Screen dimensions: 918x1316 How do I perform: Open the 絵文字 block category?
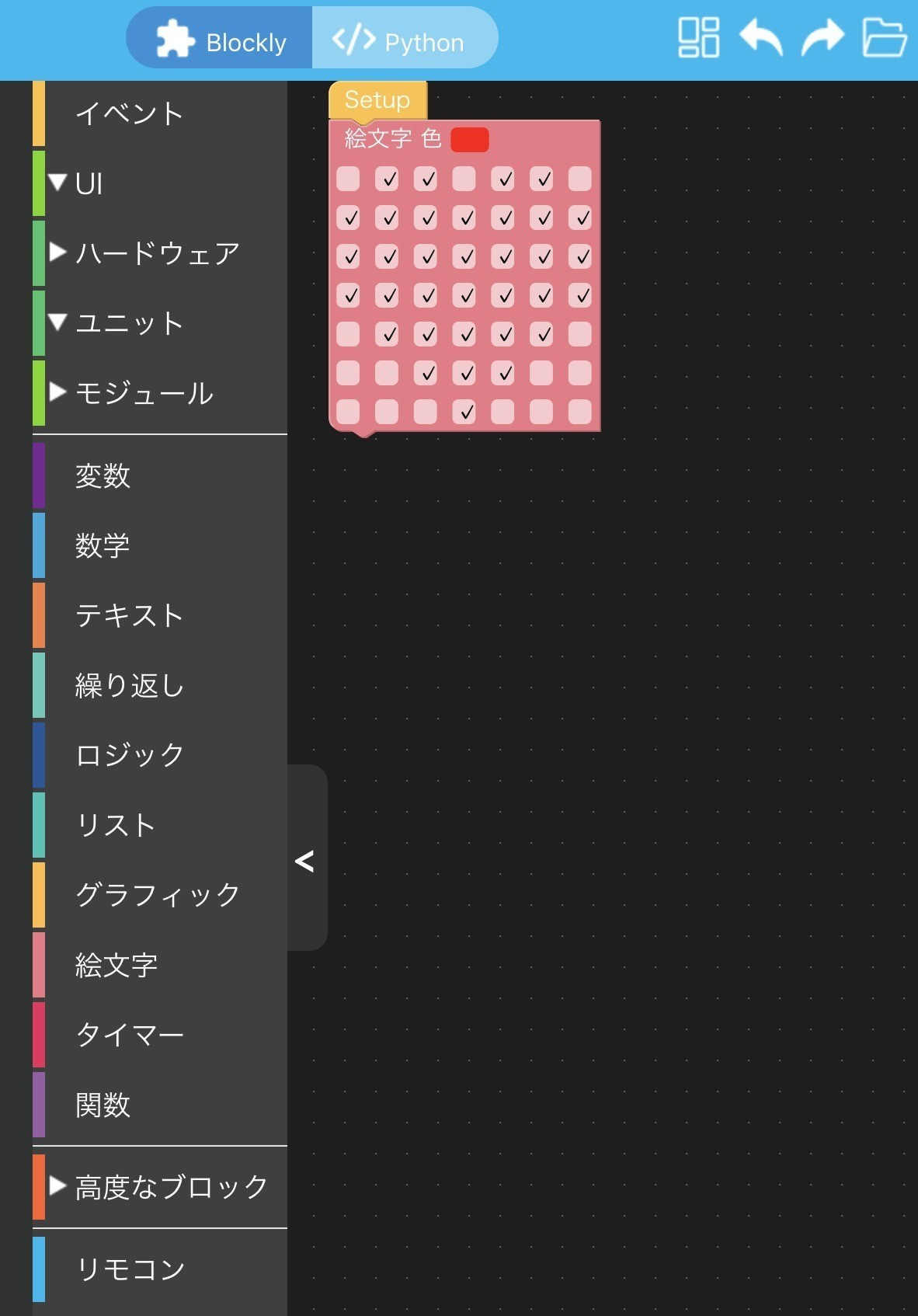tap(116, 965)
